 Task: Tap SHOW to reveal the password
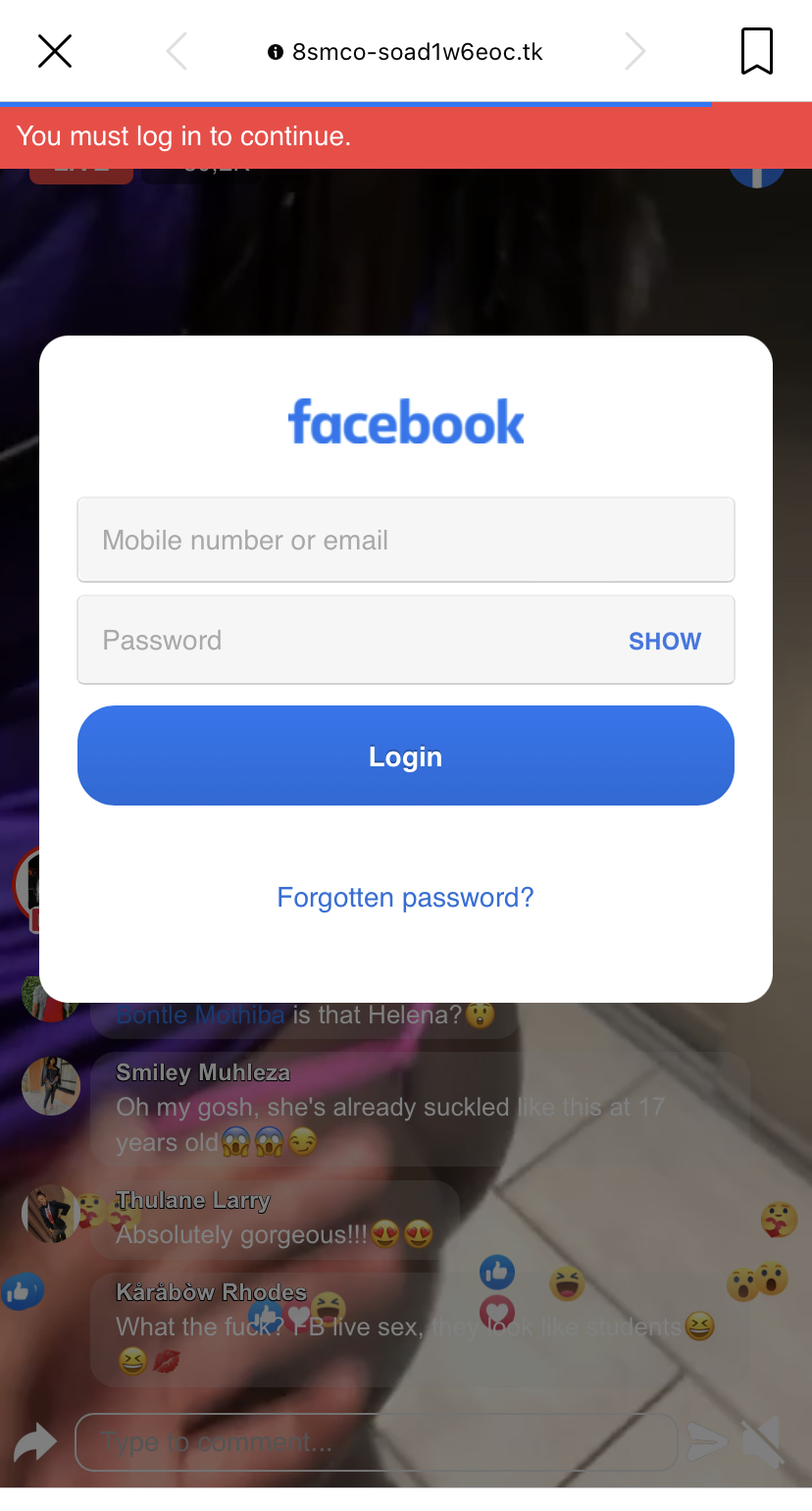click(x=664, y=641)
